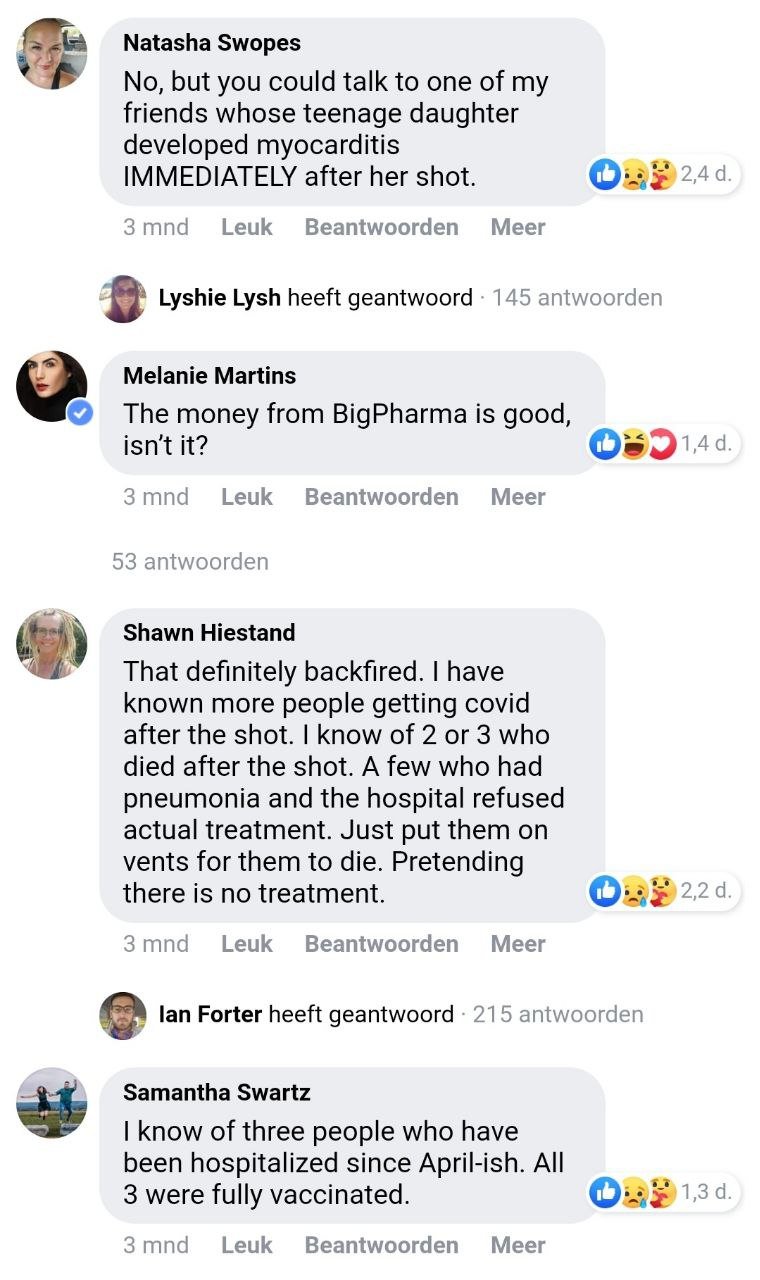Reply to Natasha Swopes' comment via Beantwoorden

[381, 227]
